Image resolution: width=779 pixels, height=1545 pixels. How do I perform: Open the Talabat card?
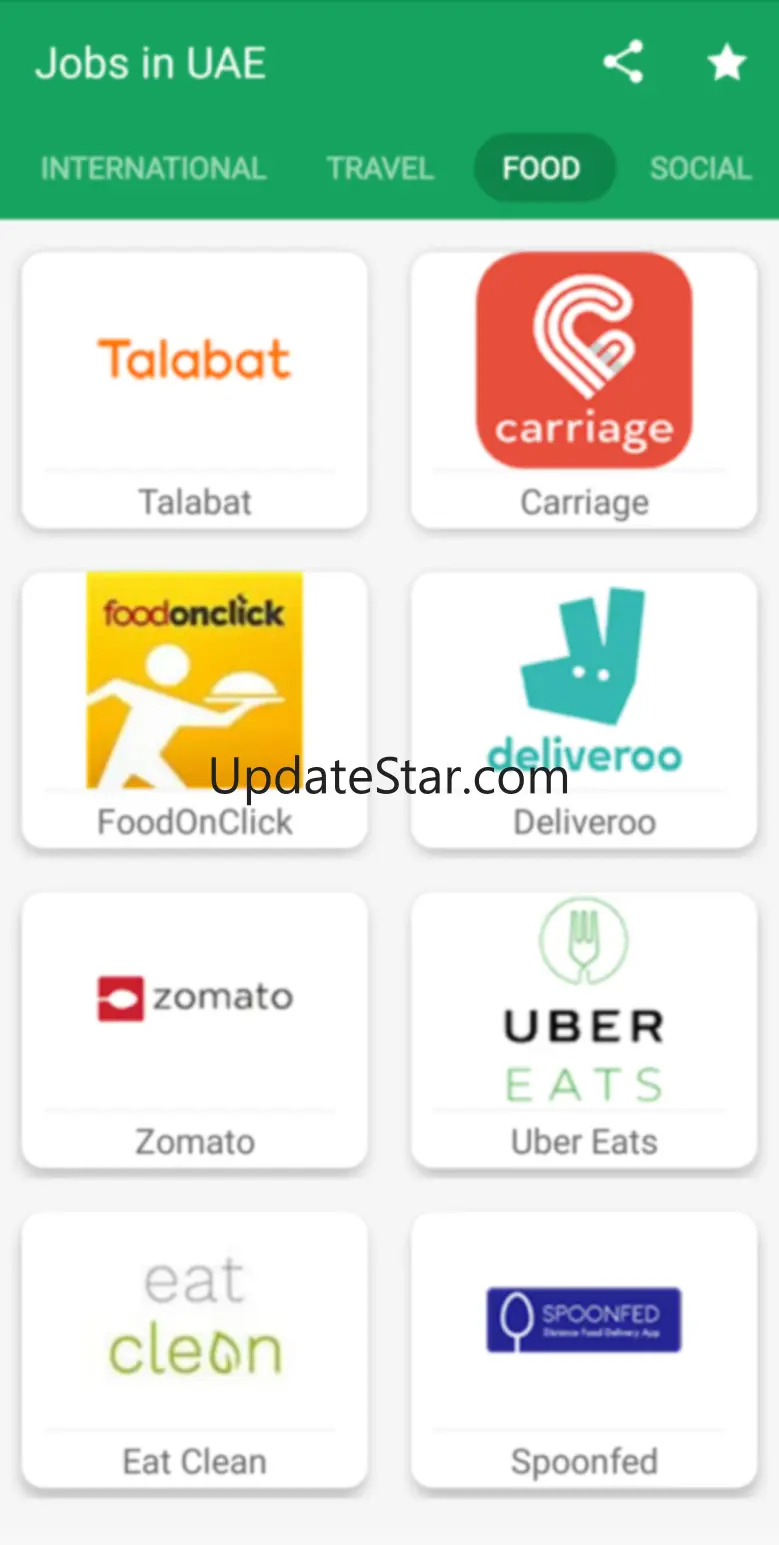click(x=195, y=390)
